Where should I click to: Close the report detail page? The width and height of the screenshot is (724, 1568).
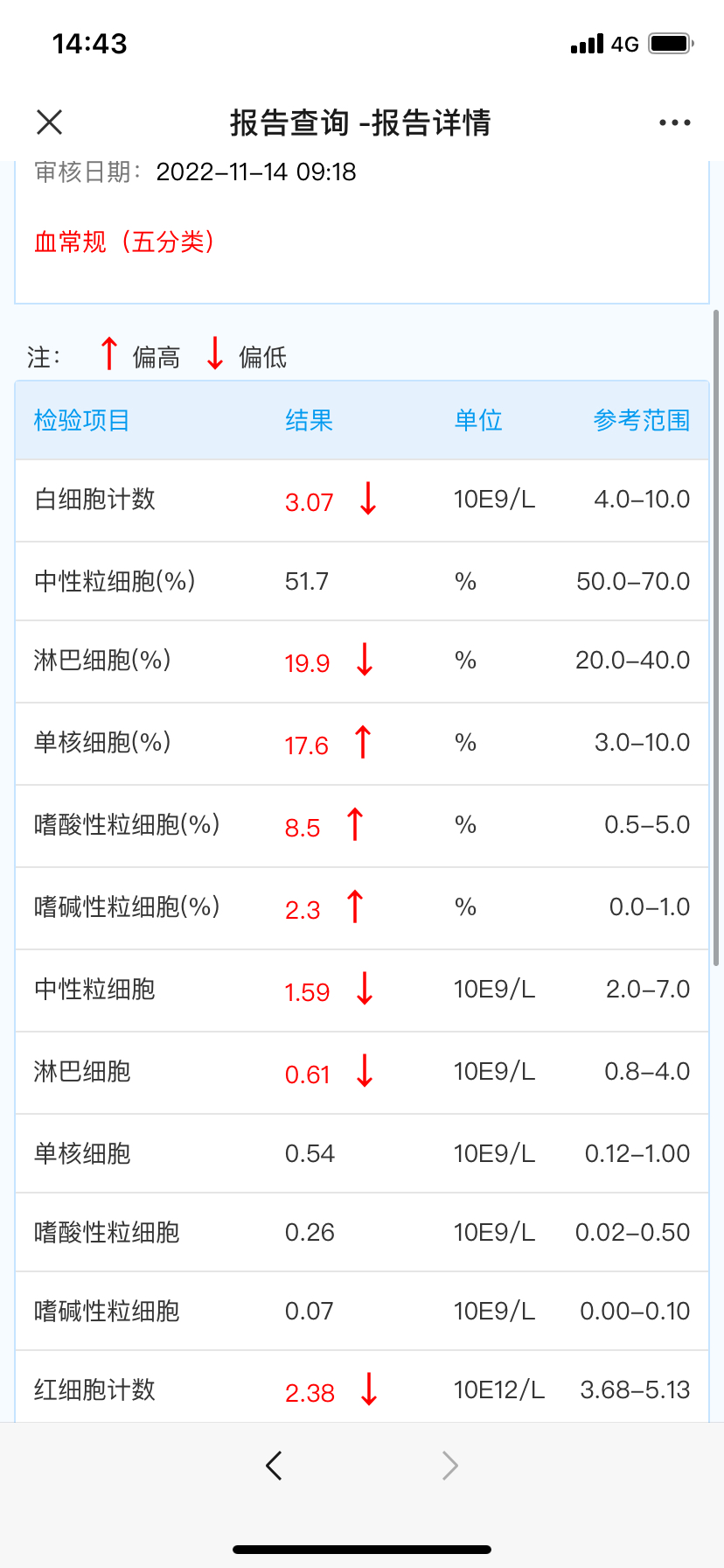tap(50, 122)
